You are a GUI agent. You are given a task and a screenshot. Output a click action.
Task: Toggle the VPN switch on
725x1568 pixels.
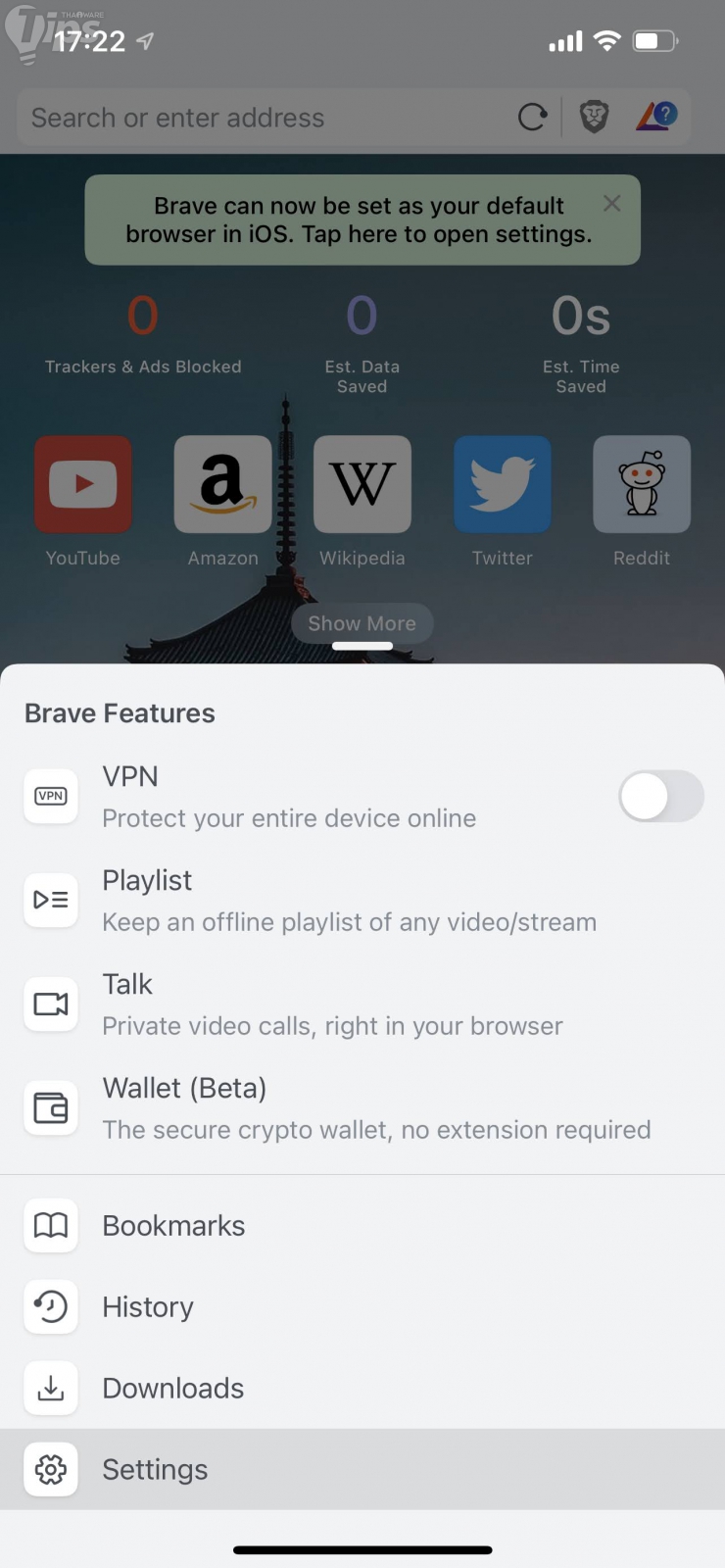click(660, 796)
